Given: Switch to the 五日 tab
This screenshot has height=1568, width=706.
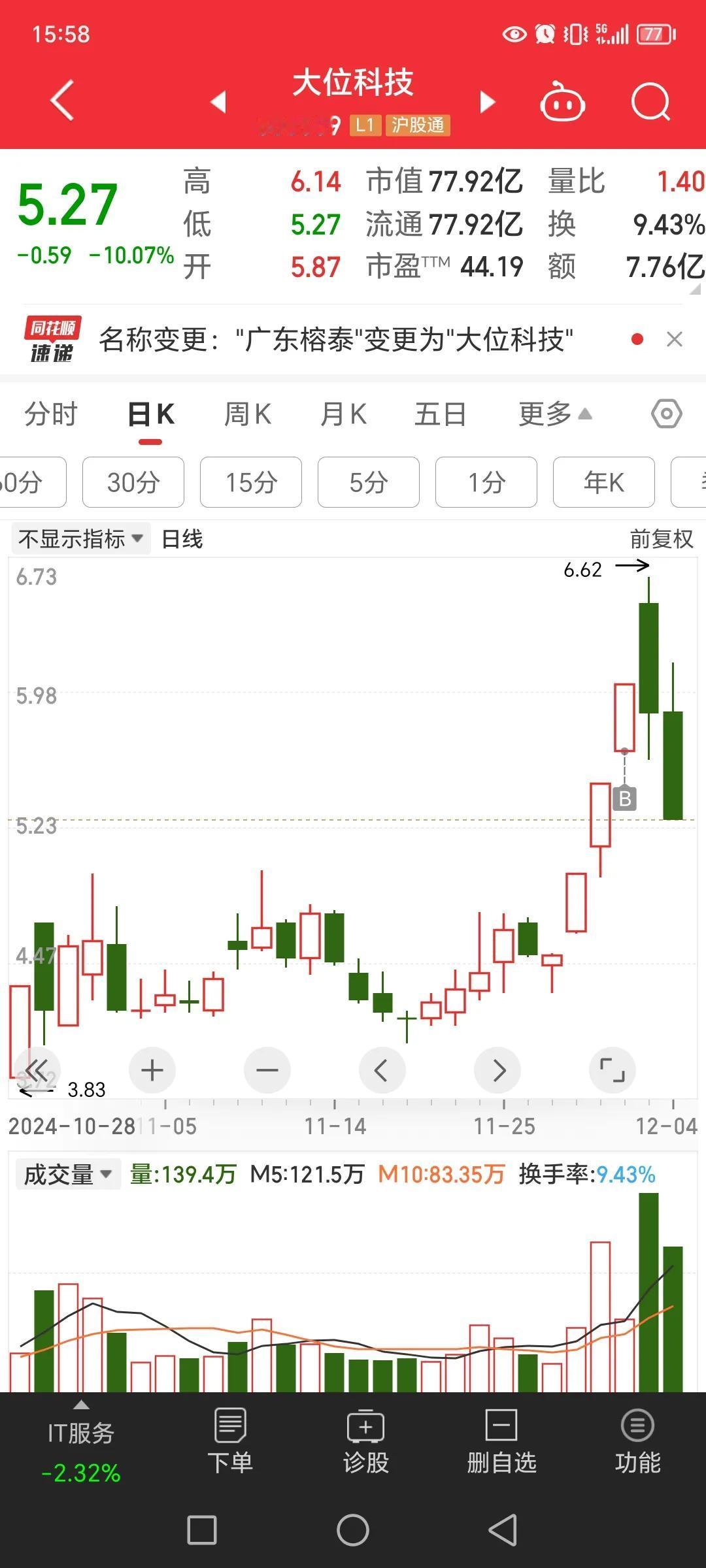Looking at the screenshot, I should [x=440, y=414].
